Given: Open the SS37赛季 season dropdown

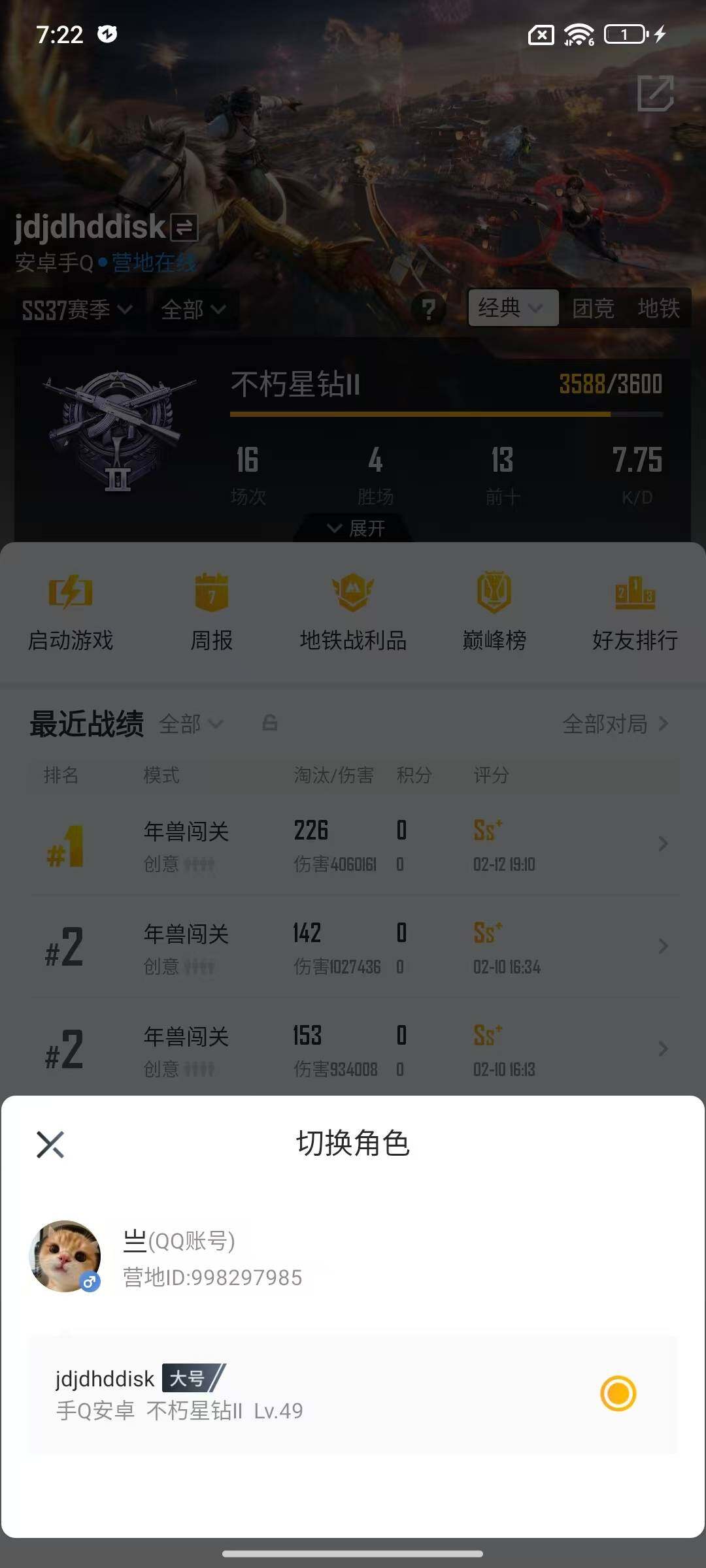Looking at the screenshot, I should [x=74, y=309].
